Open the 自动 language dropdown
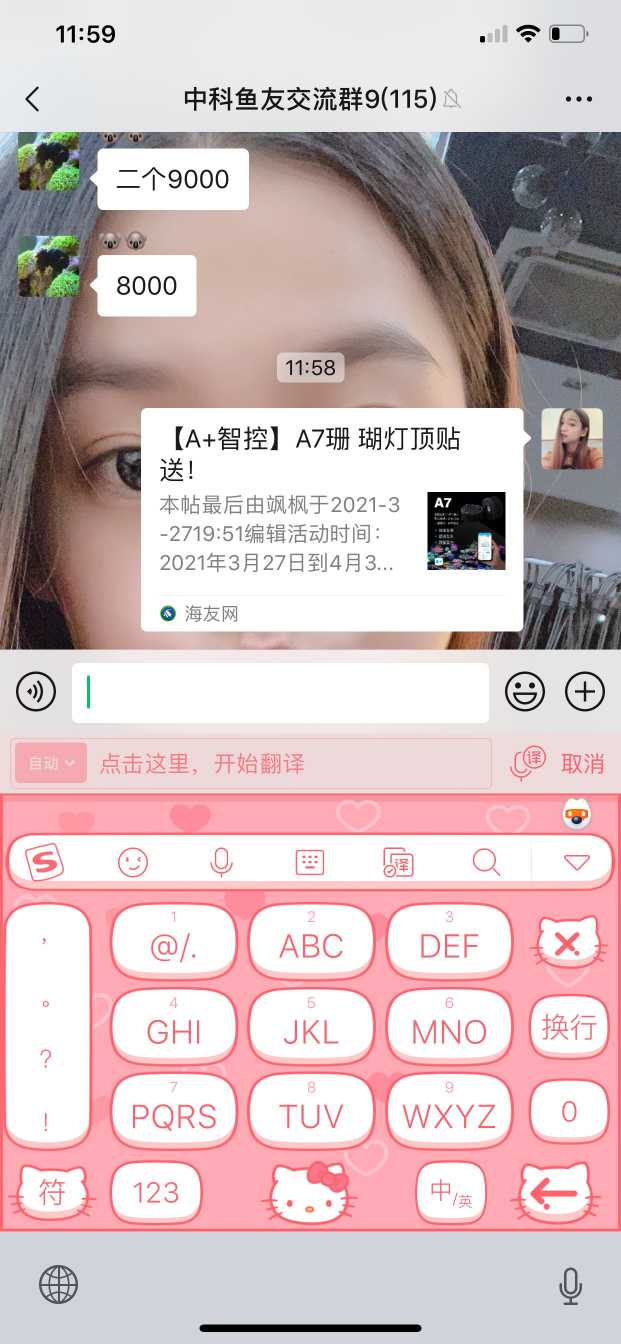Screen dimensions: 621x1344 [x=51, y=763]
